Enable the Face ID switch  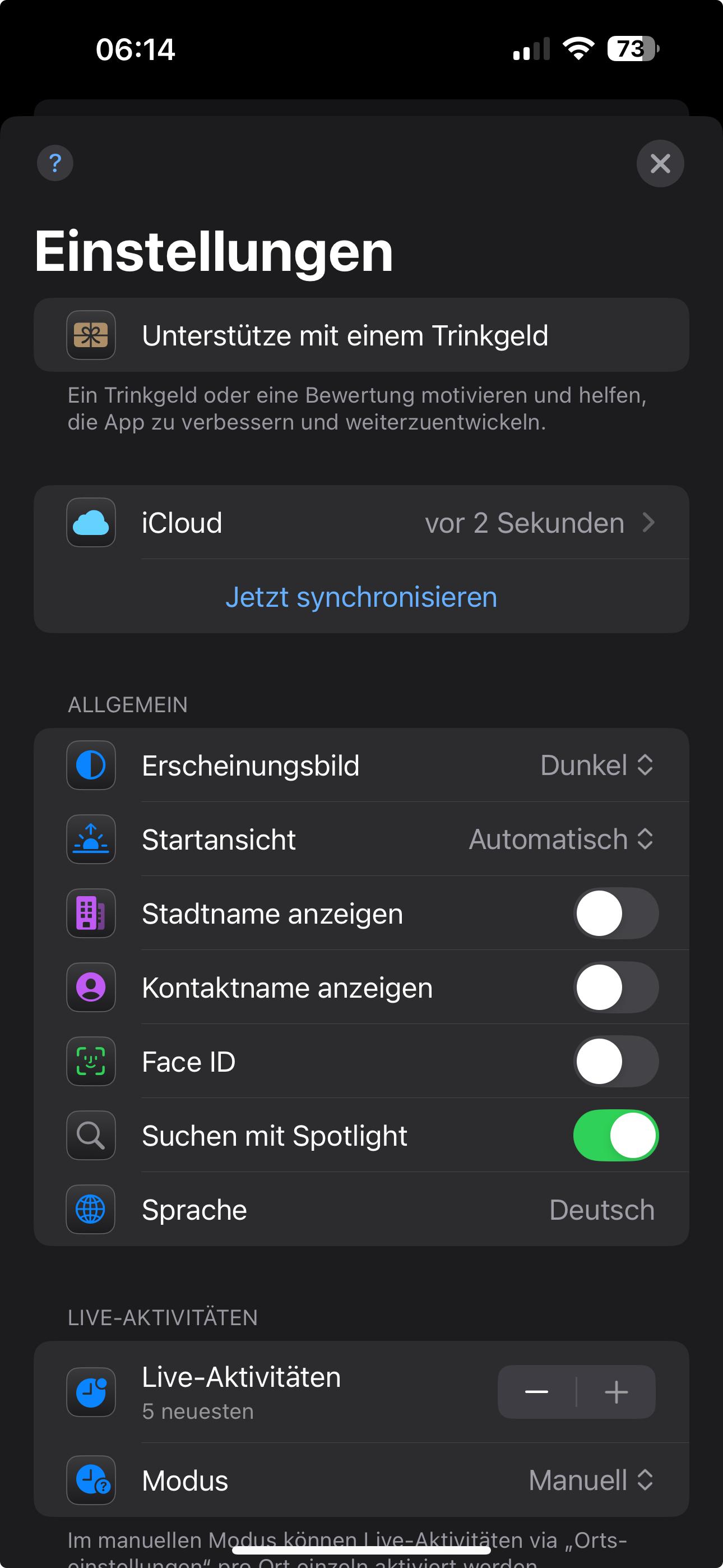616,1062
